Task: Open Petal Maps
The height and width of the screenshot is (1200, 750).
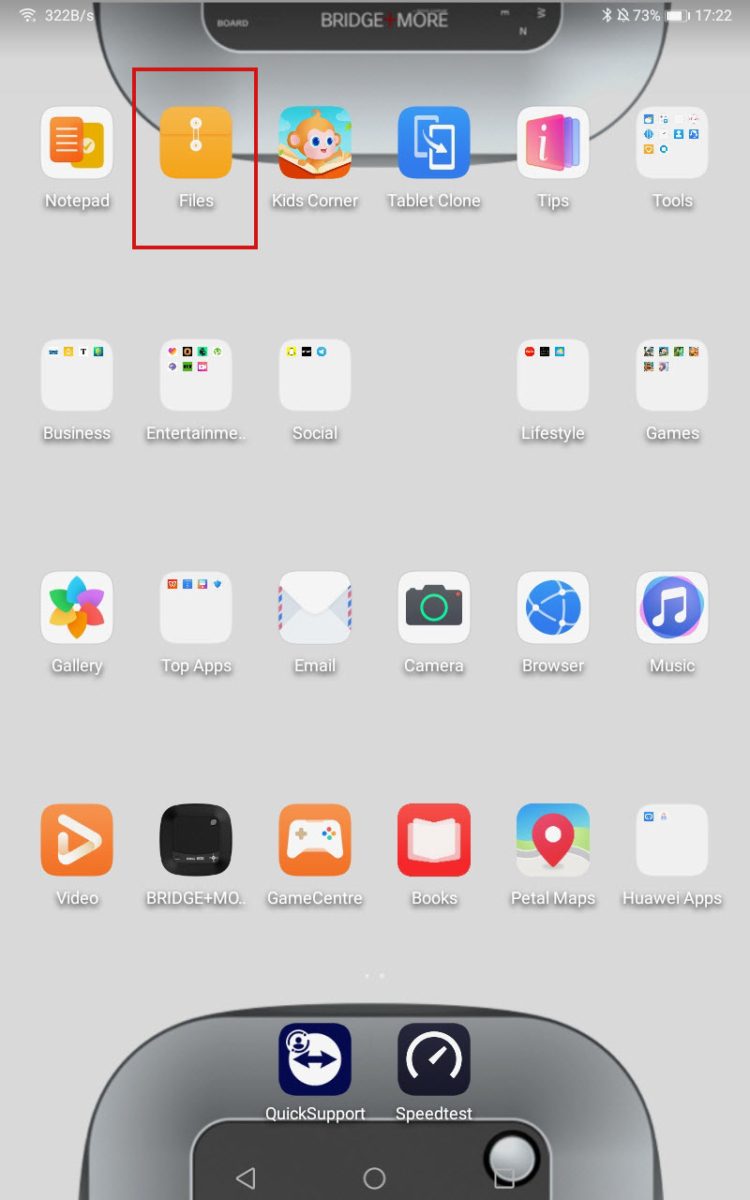Action: tap(553, 840)
